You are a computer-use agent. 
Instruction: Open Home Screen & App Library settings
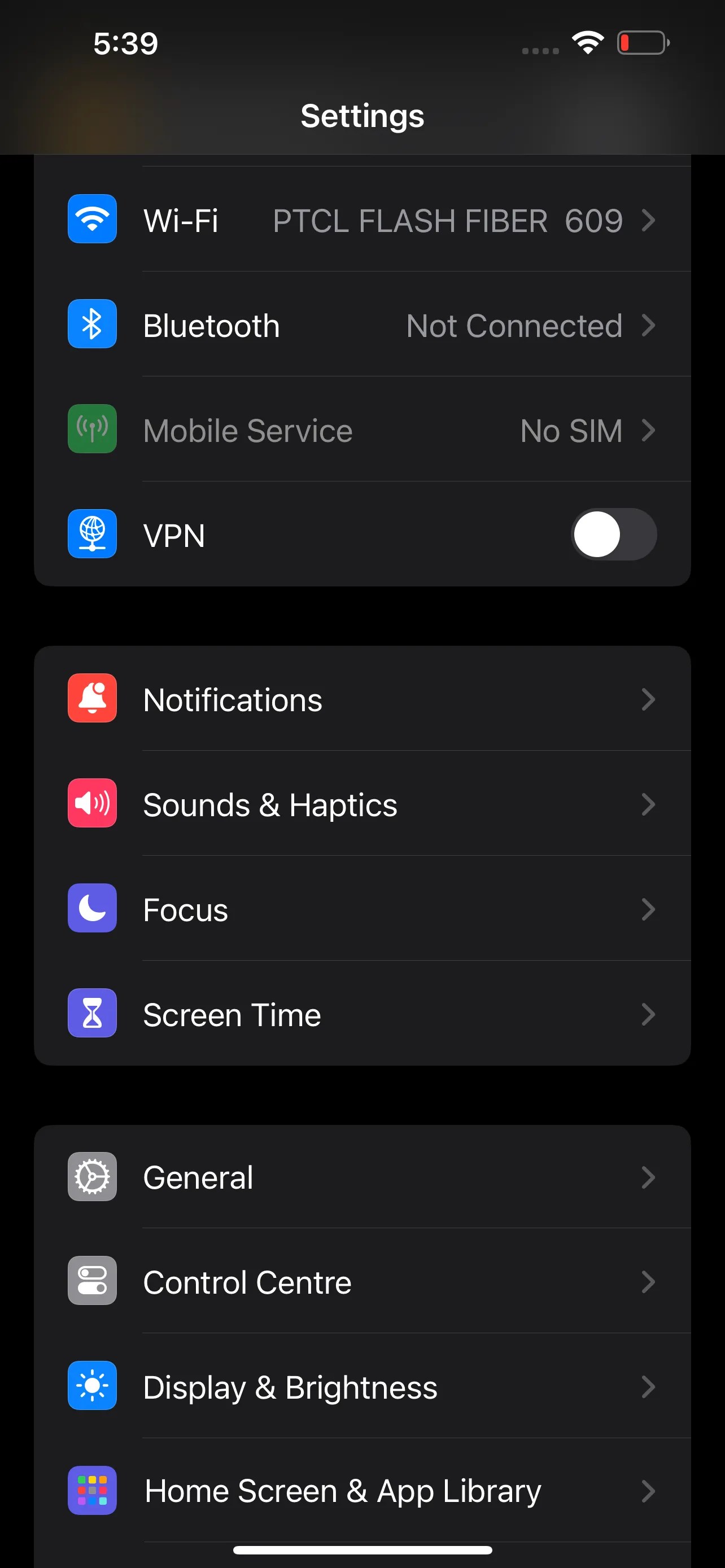pos(362,1491)
